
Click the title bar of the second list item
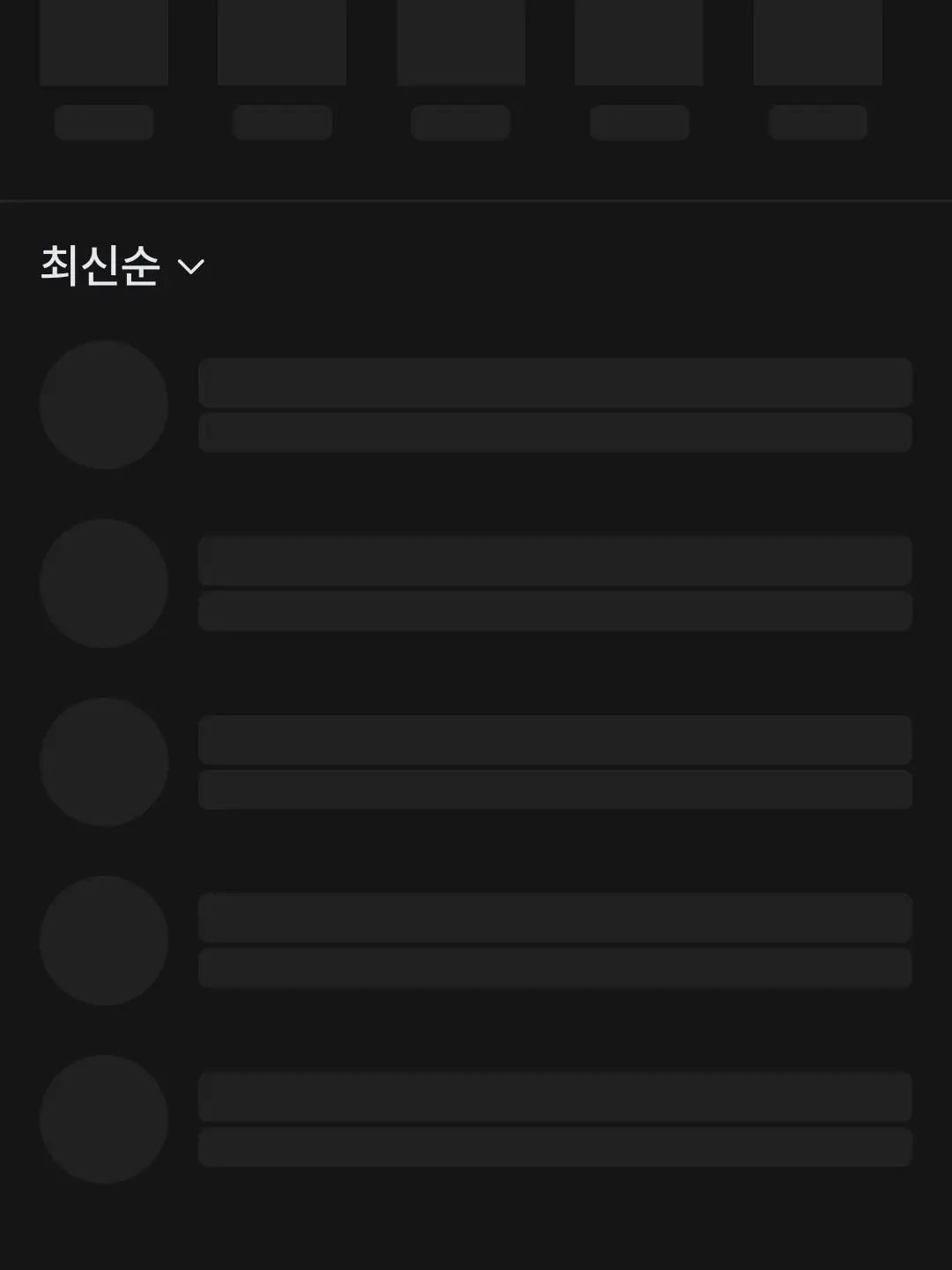tap(555, 561)
